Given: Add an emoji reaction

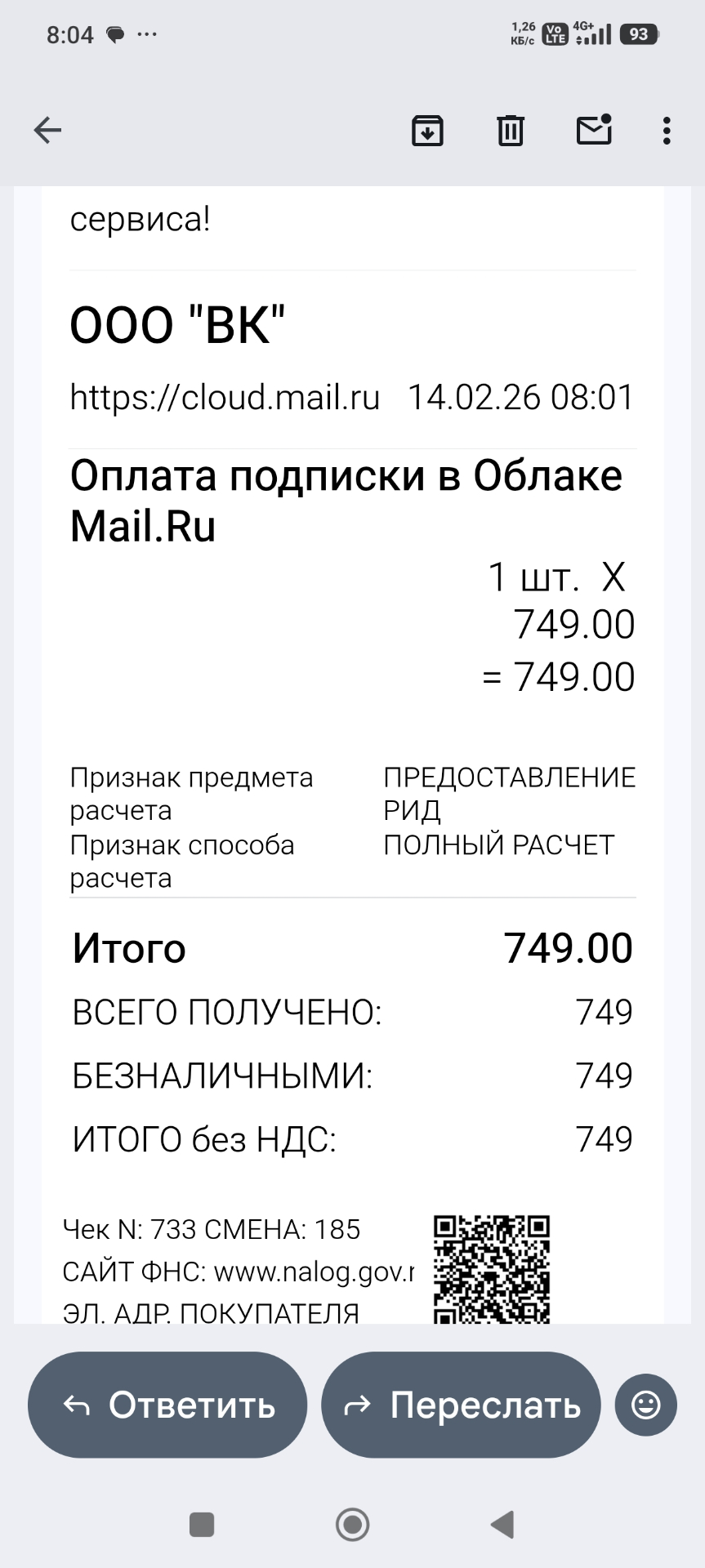Looking at the screenshot, I should click(x=645, y=1405).
